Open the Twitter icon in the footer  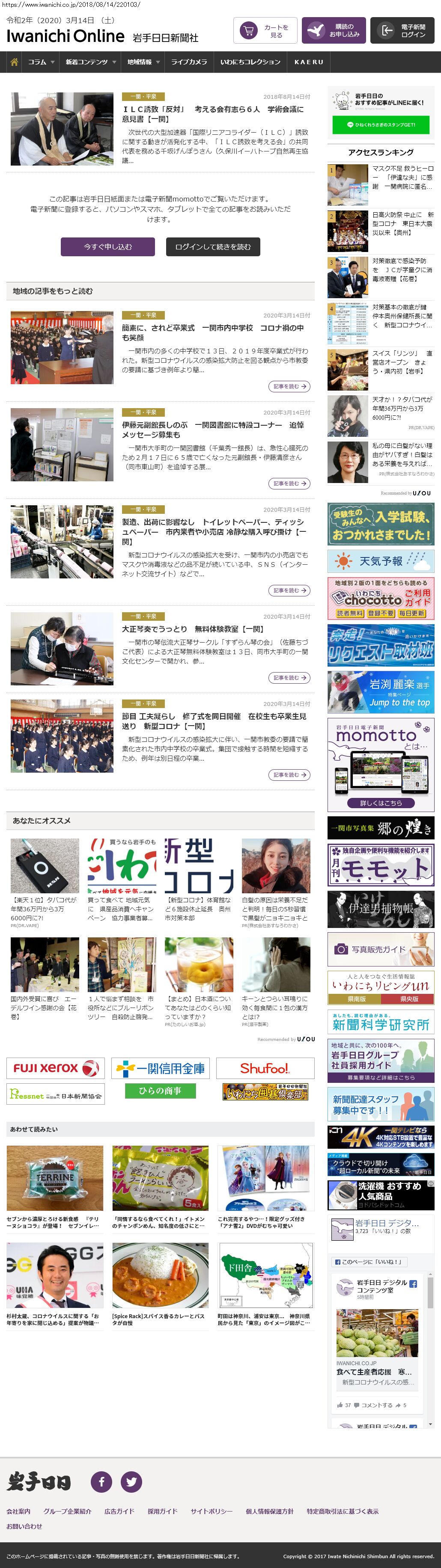(131, 1482)
